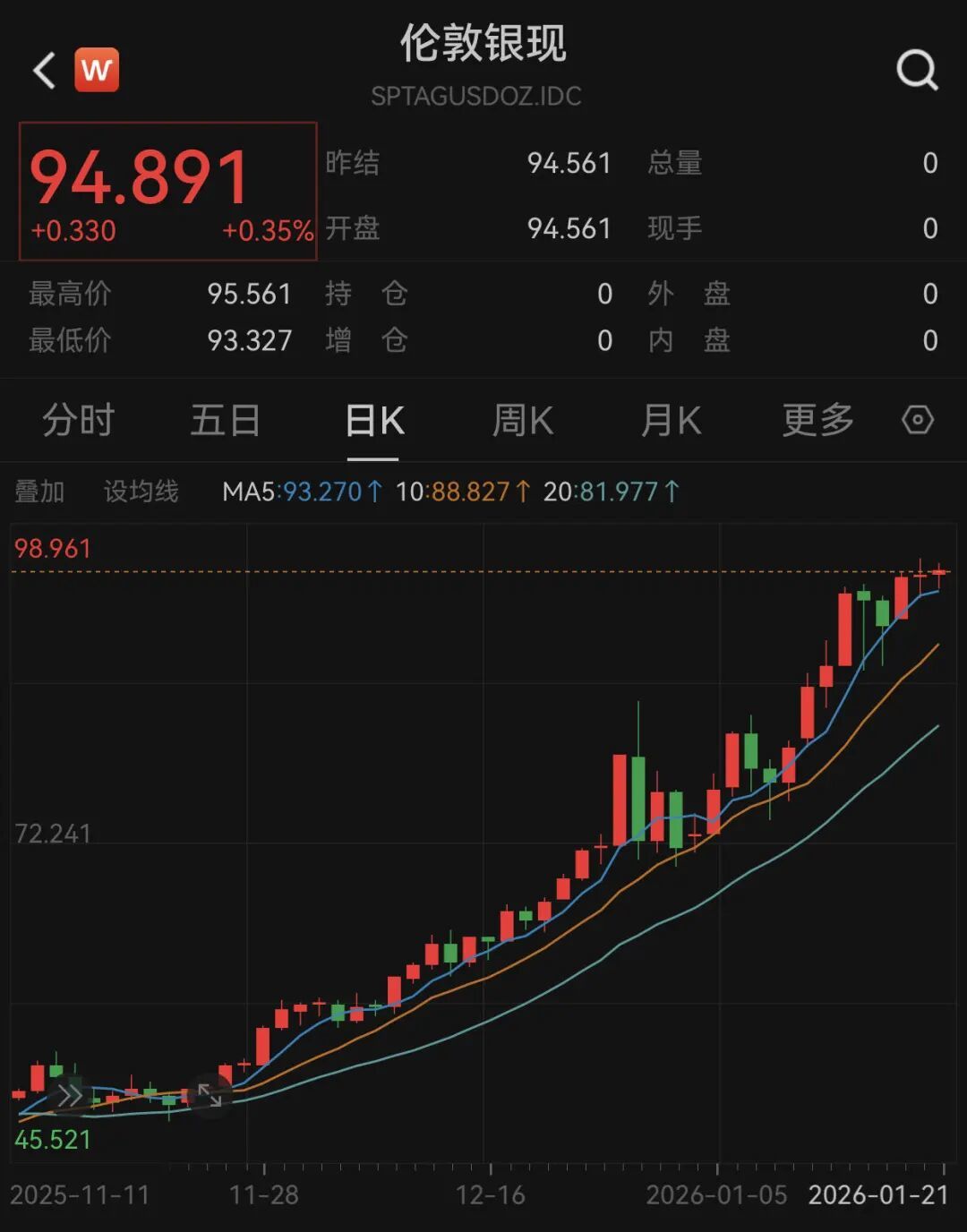Switch to the 月K tab
Screen dimensions: 967x1232
[671, 420]
